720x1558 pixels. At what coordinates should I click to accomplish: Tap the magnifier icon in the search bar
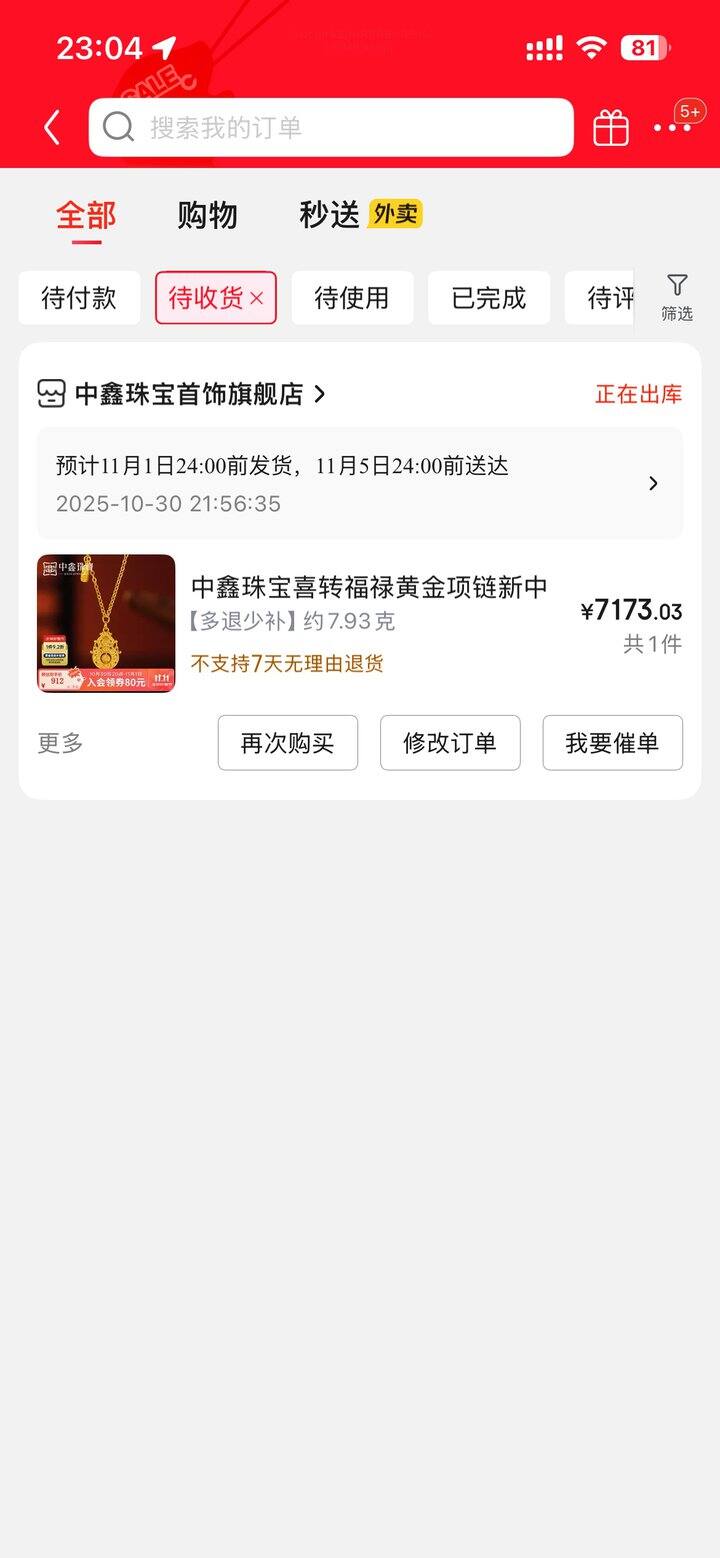[119, 127]
